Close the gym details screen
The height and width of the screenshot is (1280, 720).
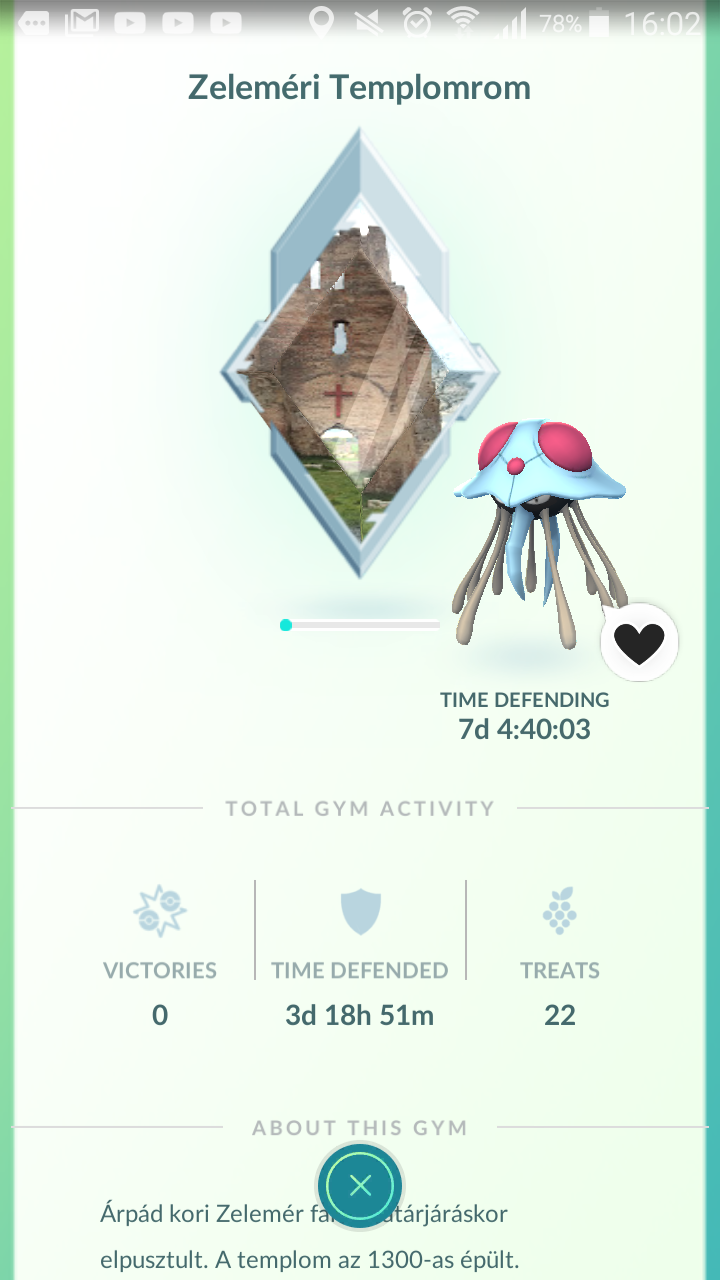coord(360,1186)
